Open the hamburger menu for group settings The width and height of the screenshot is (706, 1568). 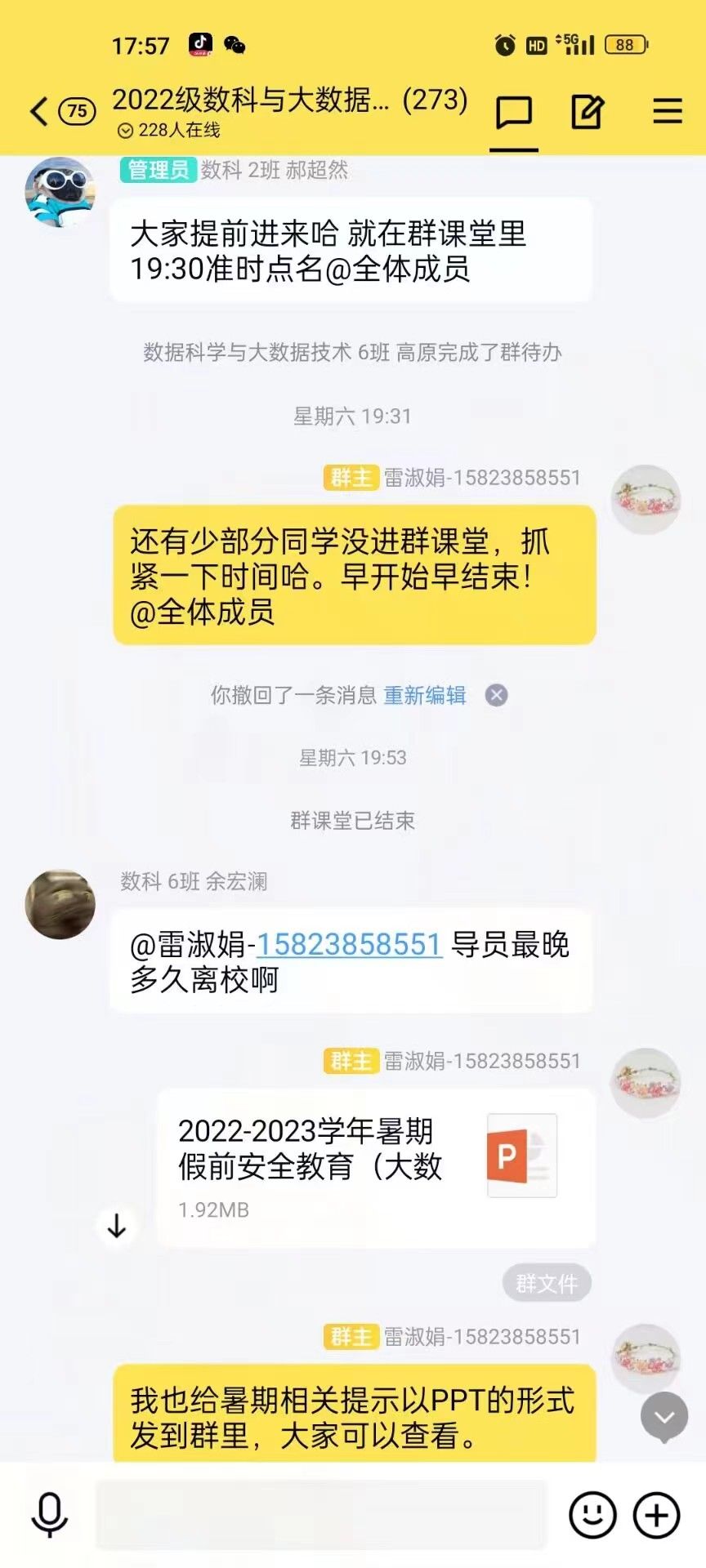click(667, 111)
